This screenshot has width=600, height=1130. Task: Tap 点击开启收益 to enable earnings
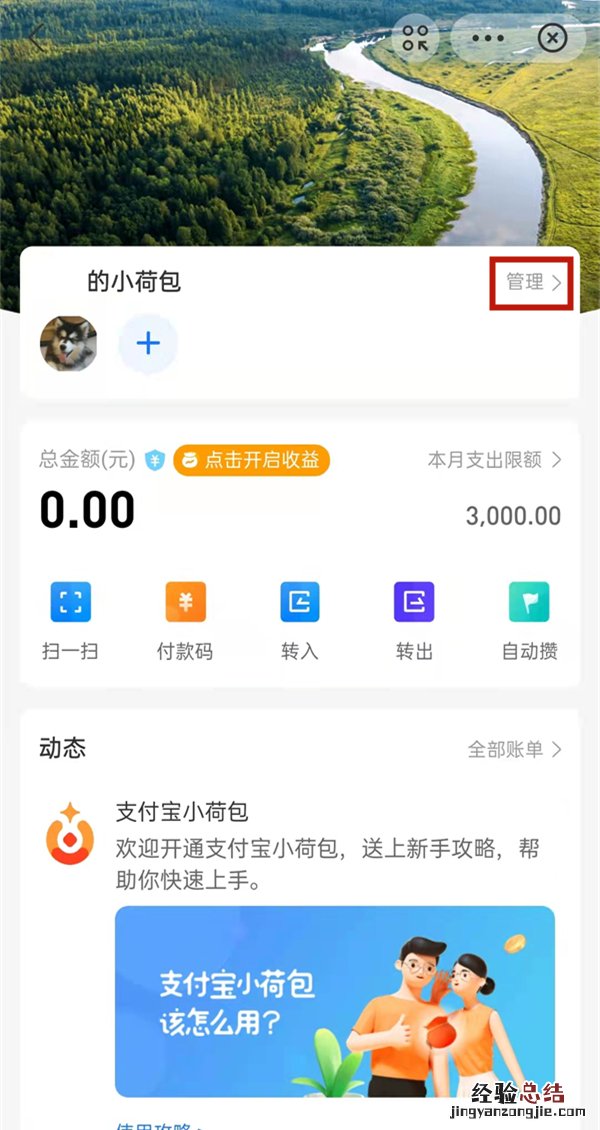coord(251,460)
